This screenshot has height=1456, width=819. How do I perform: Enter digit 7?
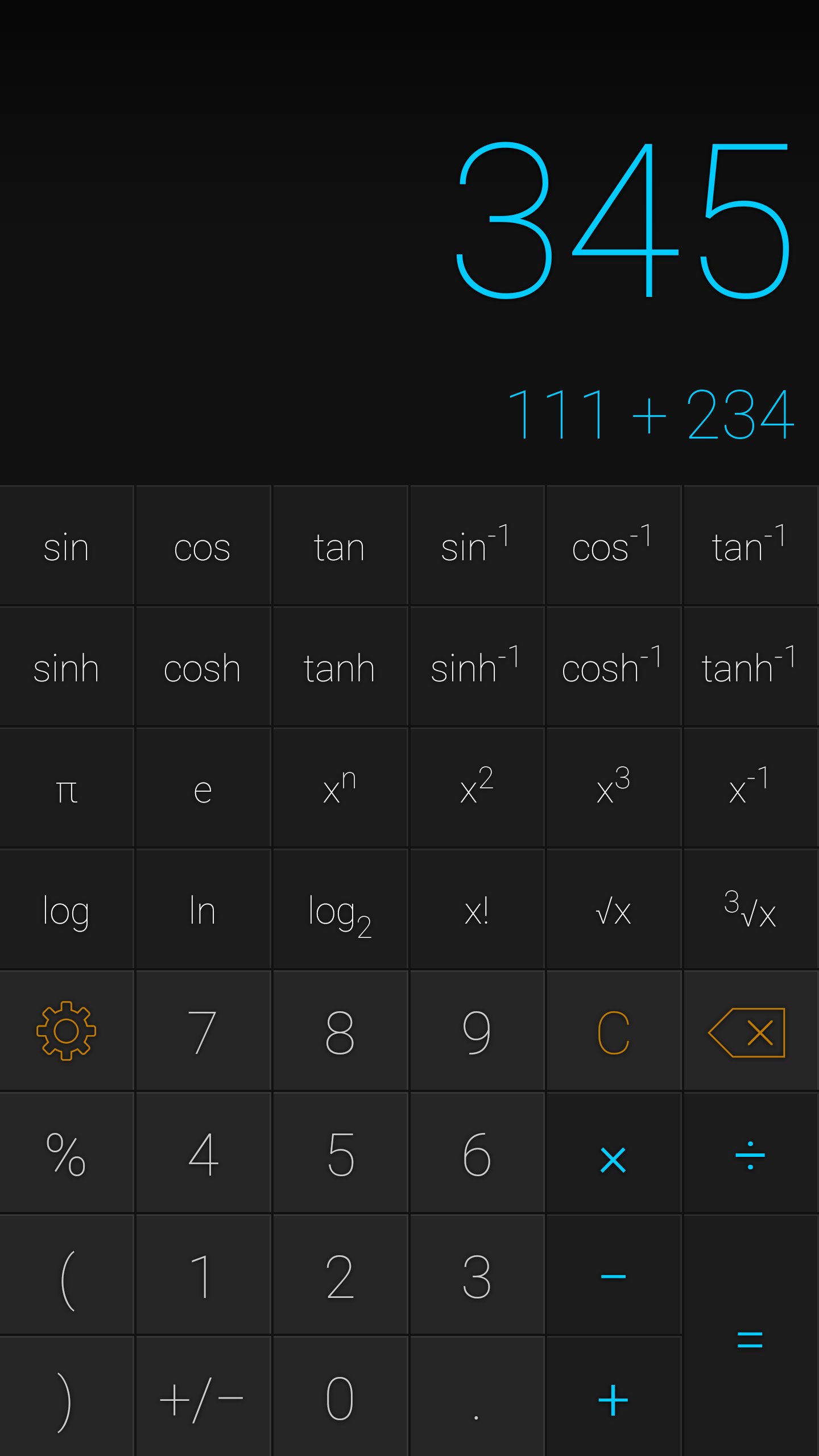pyautogui.click(x=203, y=1031)
